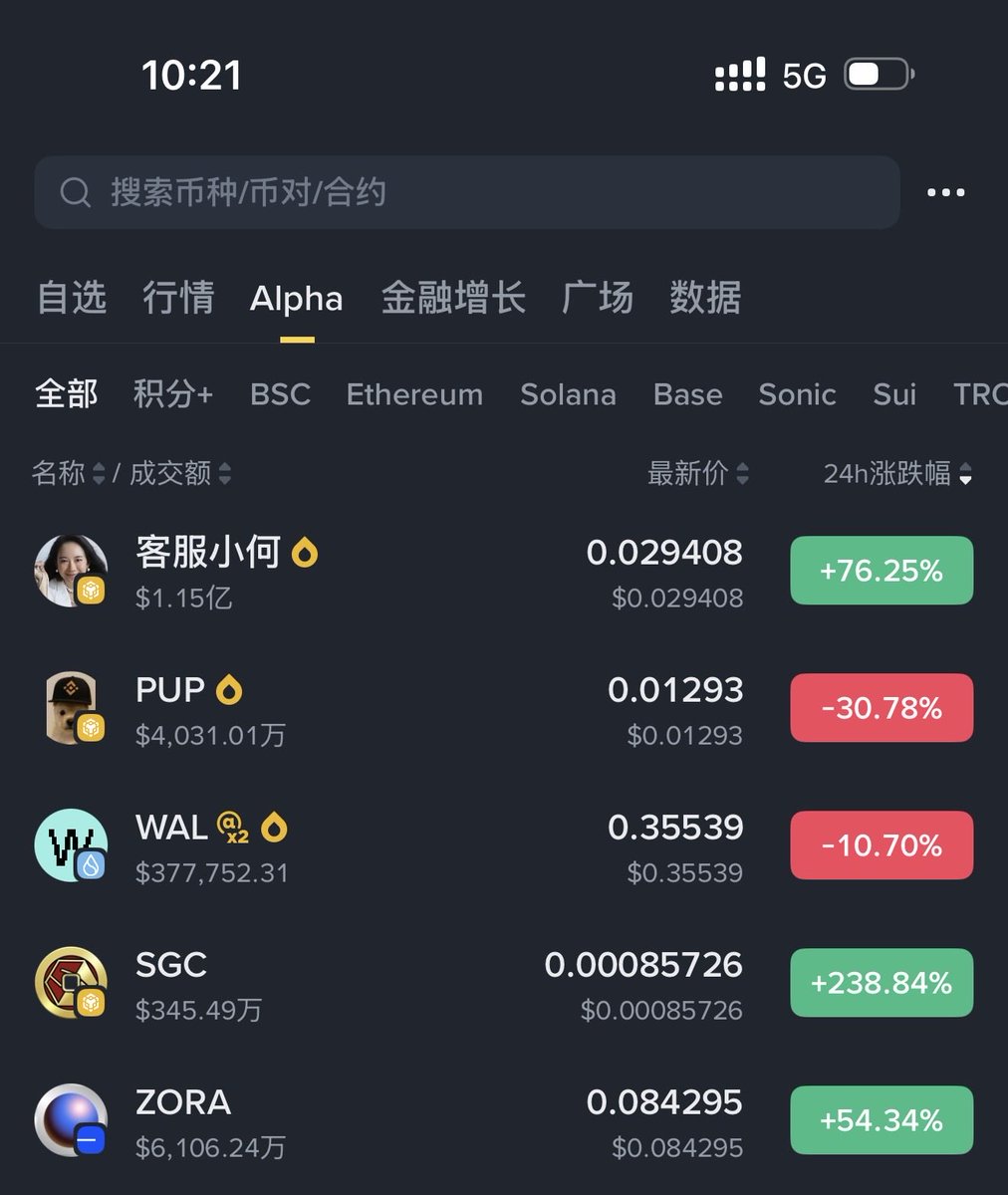Switch to the 行情 tab
The width and height of the screenshot is (1008, 1195).
pyautogui.click(x=178, y=298)
